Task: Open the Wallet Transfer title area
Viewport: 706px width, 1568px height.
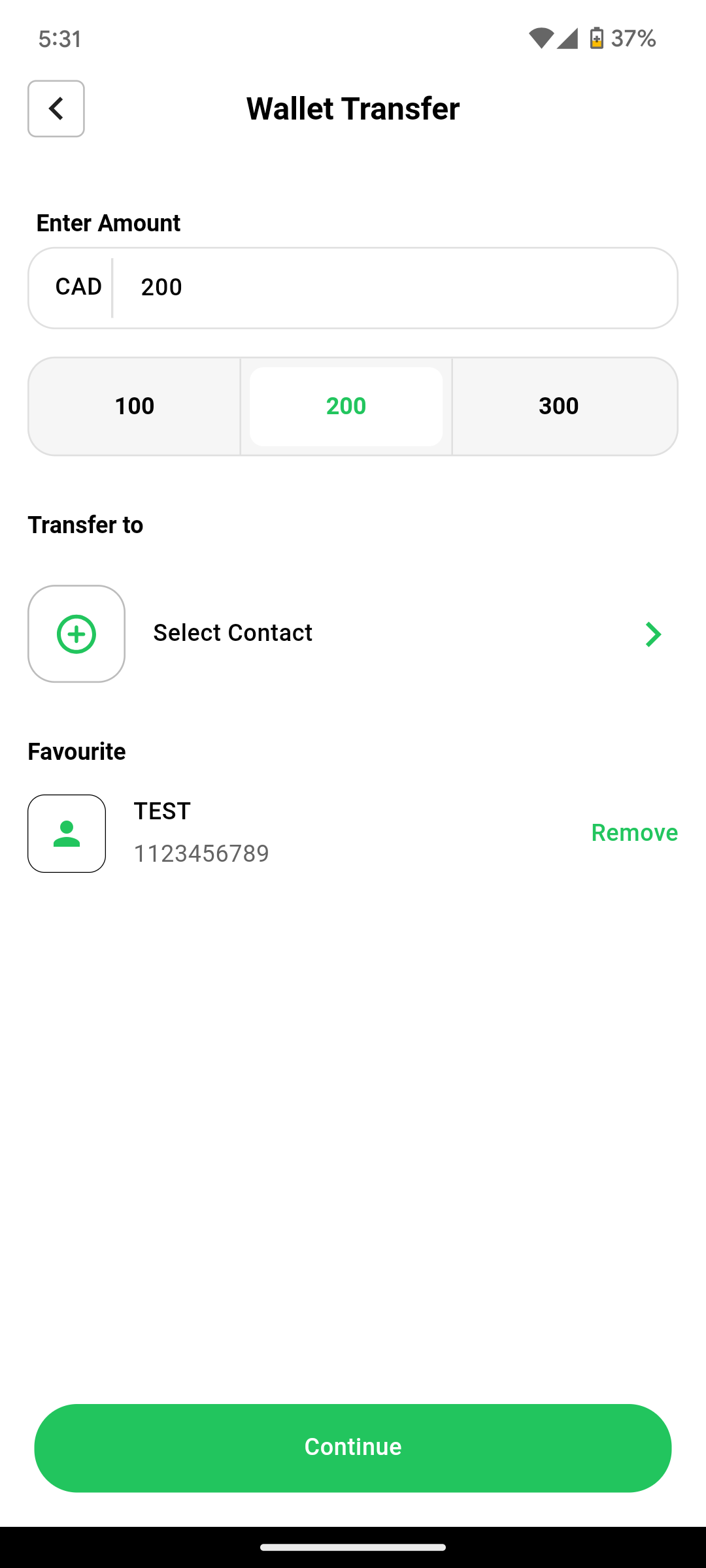Action: coord(353,108)
